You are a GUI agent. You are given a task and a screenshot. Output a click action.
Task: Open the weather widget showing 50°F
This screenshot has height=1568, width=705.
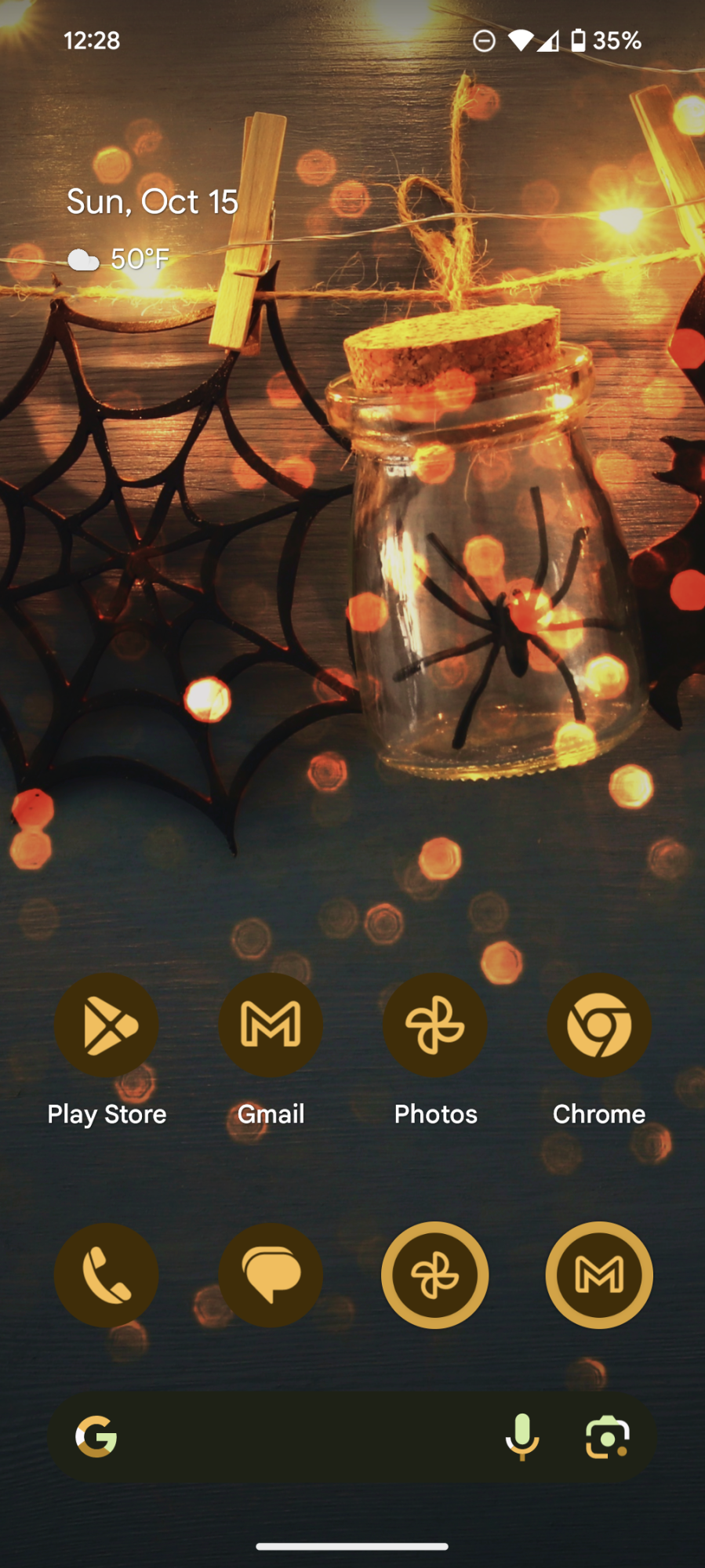[x=119, y=259]
